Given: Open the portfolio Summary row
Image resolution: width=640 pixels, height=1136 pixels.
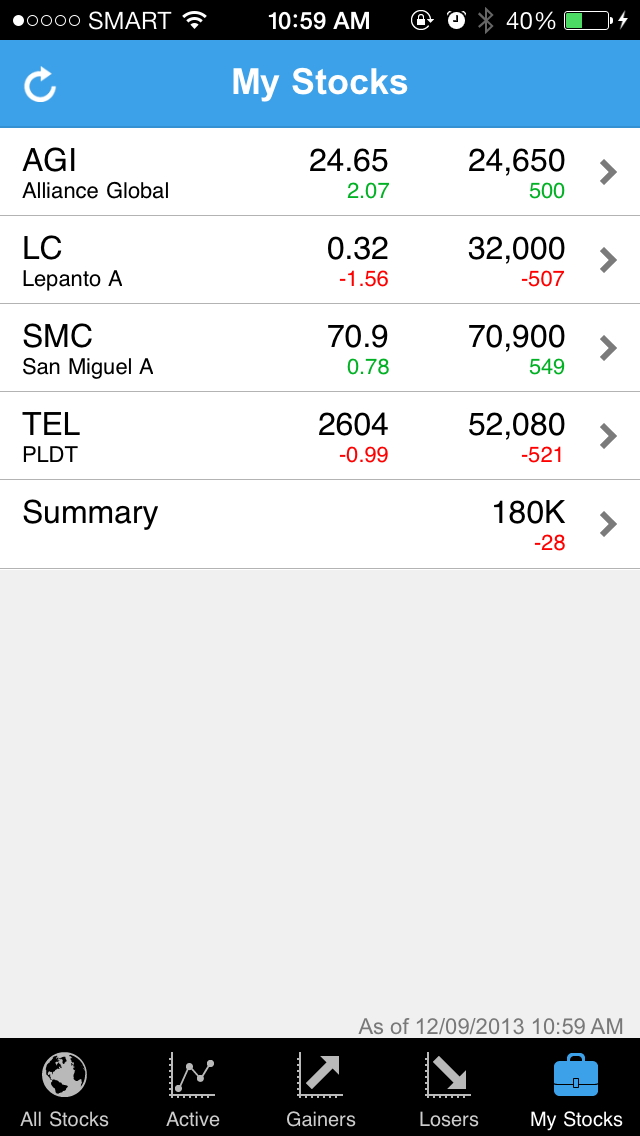Looking at the screenshot, I should [x=320, y=525].
